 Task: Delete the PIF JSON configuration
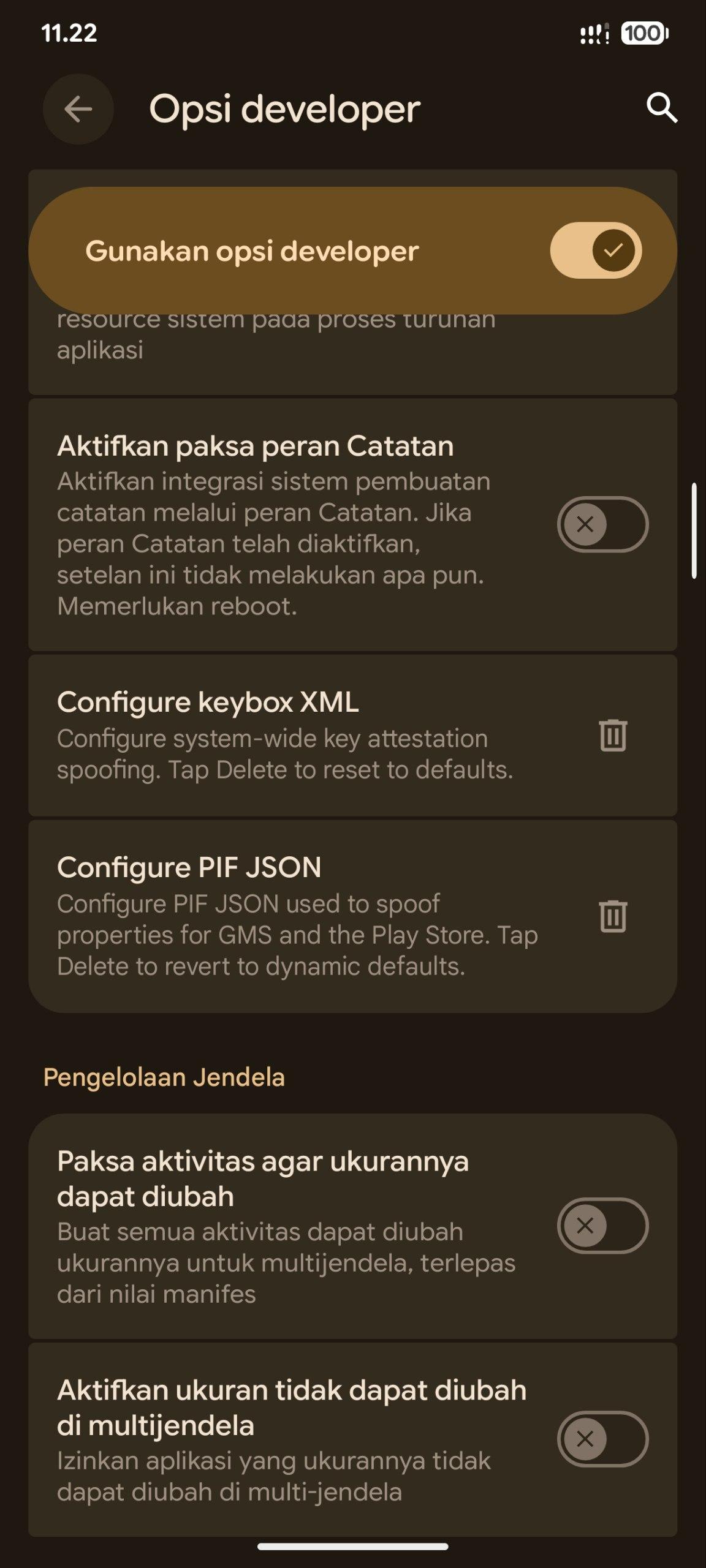click(613, 916)
